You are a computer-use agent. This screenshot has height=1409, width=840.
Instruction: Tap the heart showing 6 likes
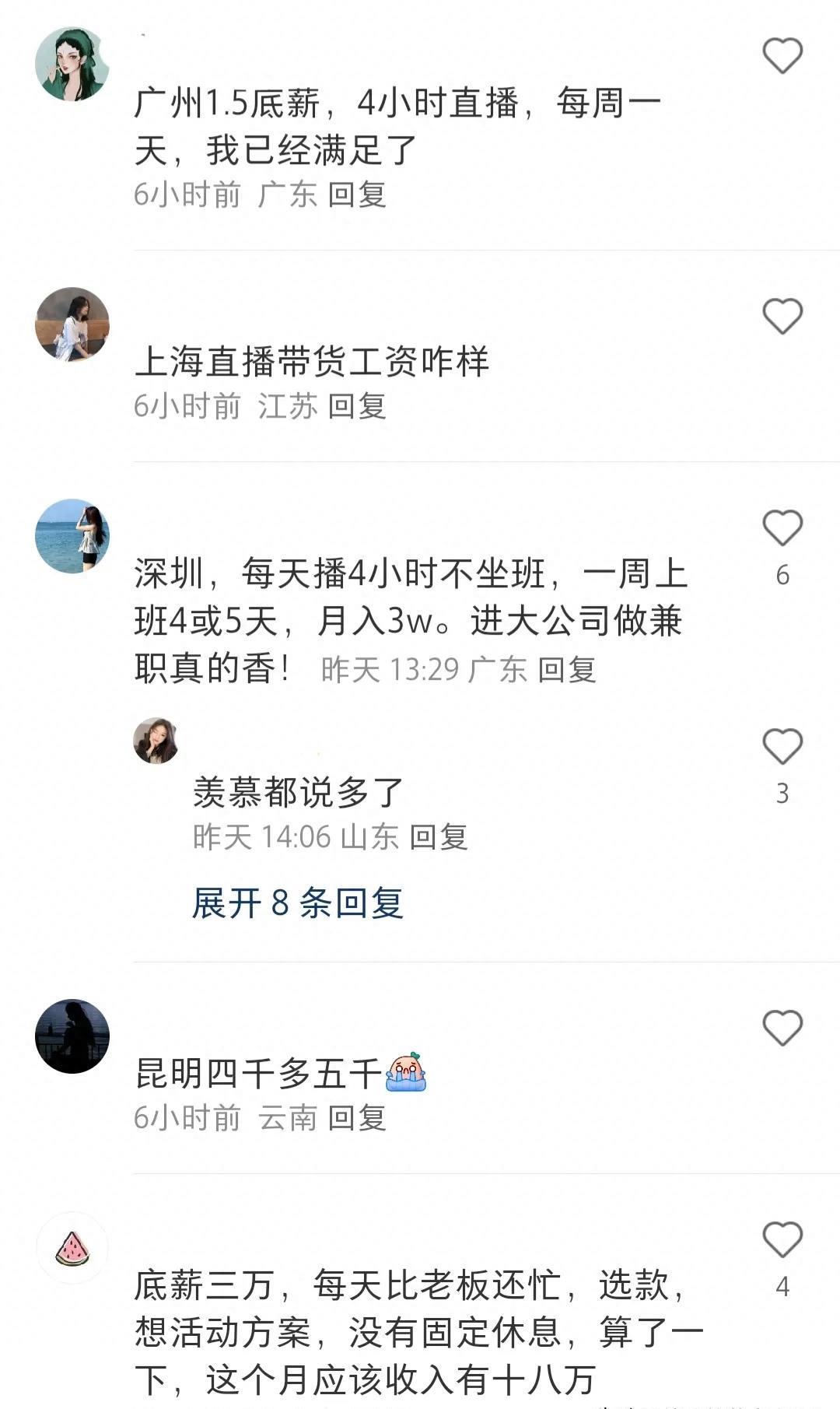782,527
